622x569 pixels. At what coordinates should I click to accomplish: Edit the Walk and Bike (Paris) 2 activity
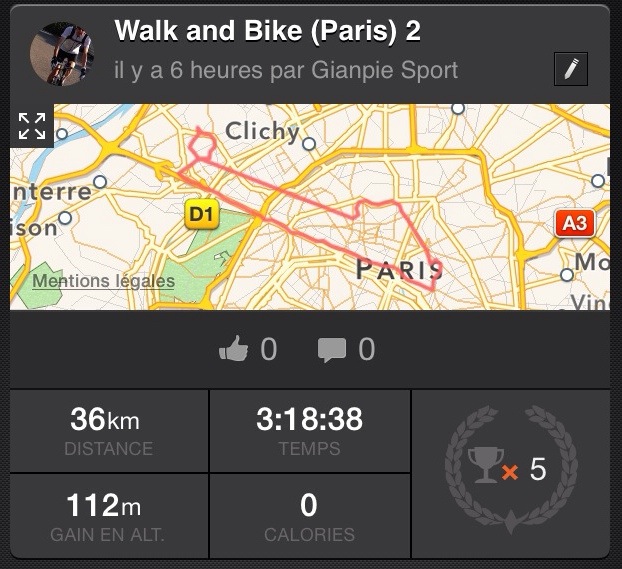click(x=570, y=70)
